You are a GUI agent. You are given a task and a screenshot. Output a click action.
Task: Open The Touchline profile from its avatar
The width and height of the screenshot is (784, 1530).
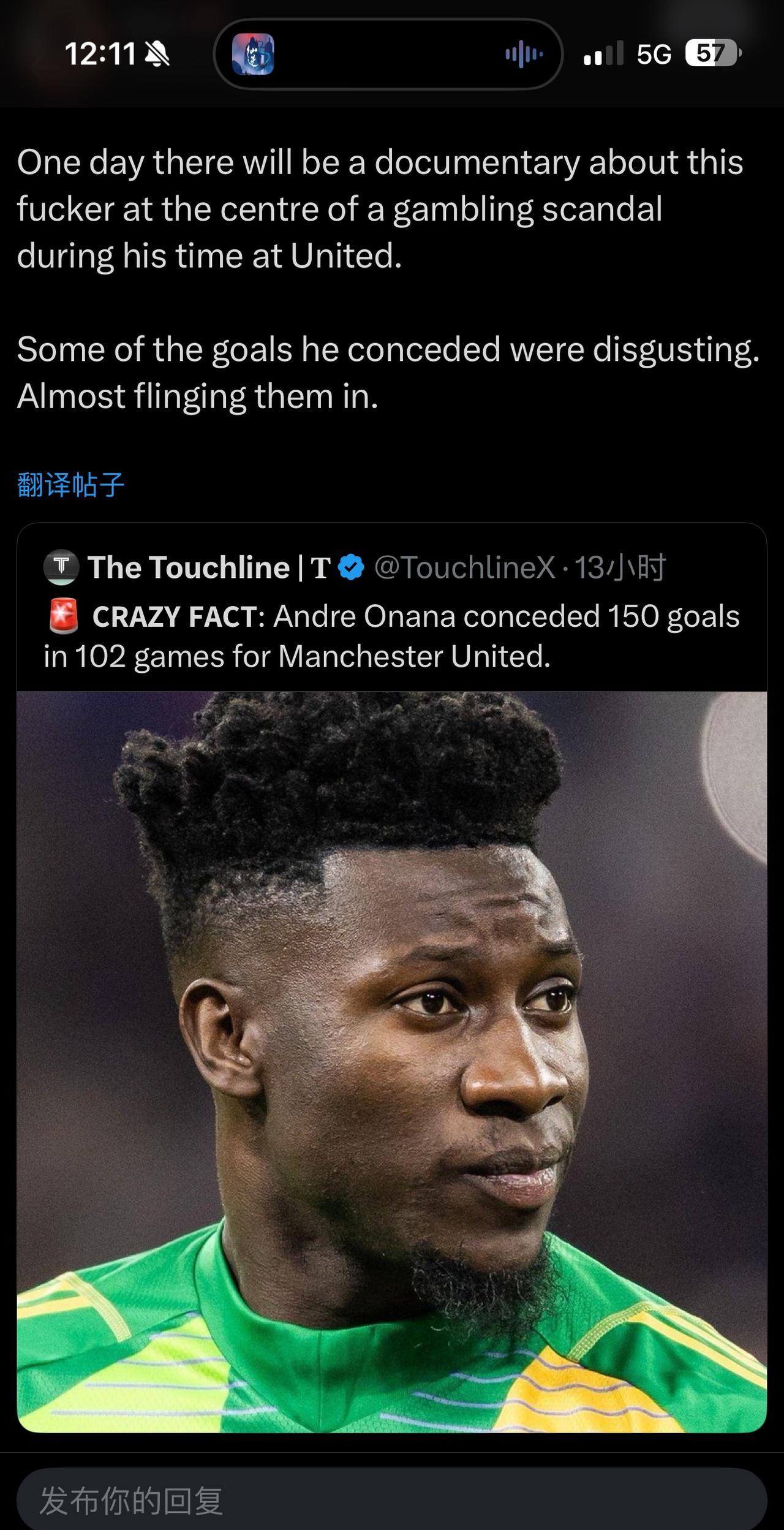click(61, 567)
